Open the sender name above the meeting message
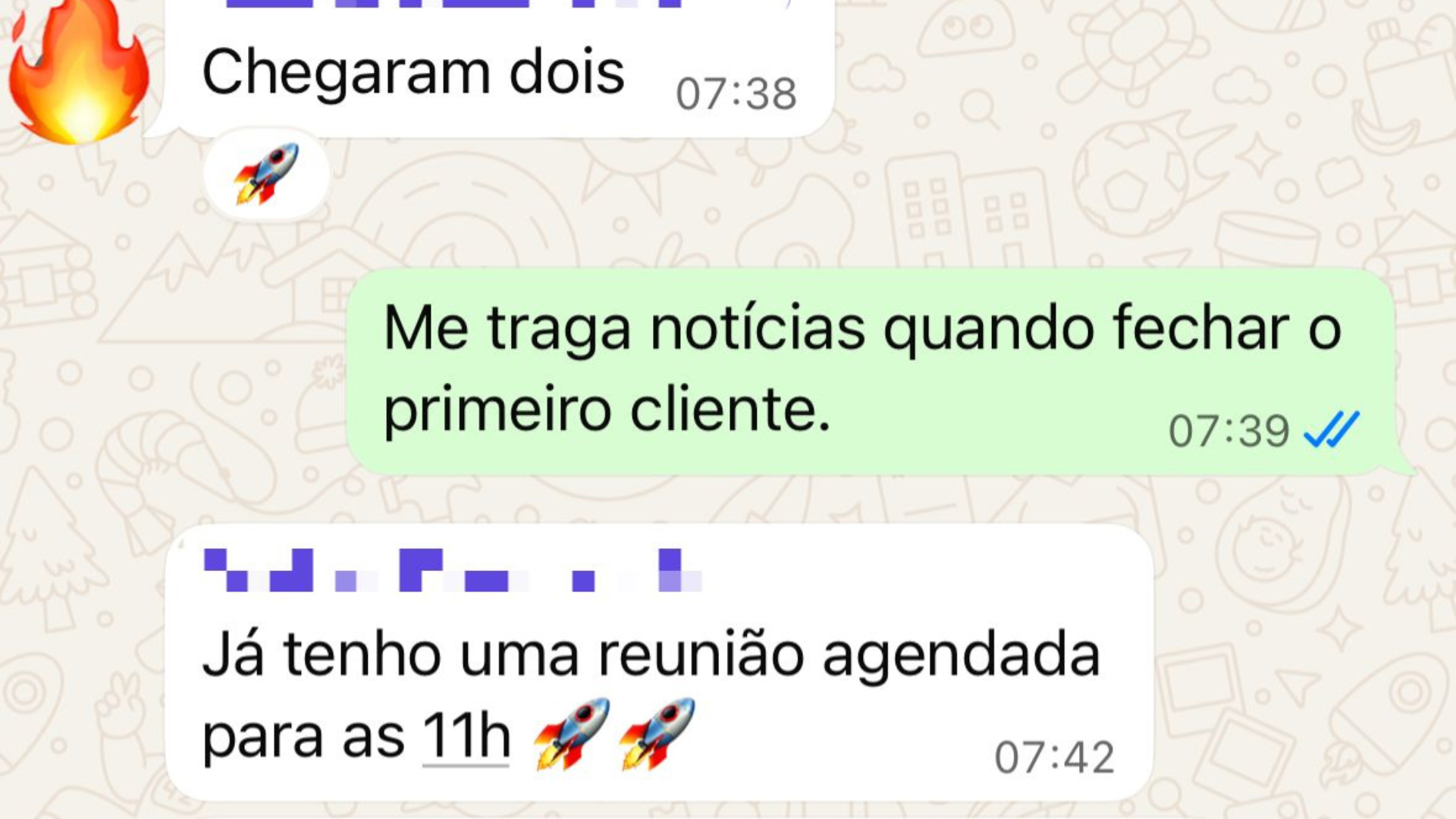The image size is (1456, 819). click(452, 571)
